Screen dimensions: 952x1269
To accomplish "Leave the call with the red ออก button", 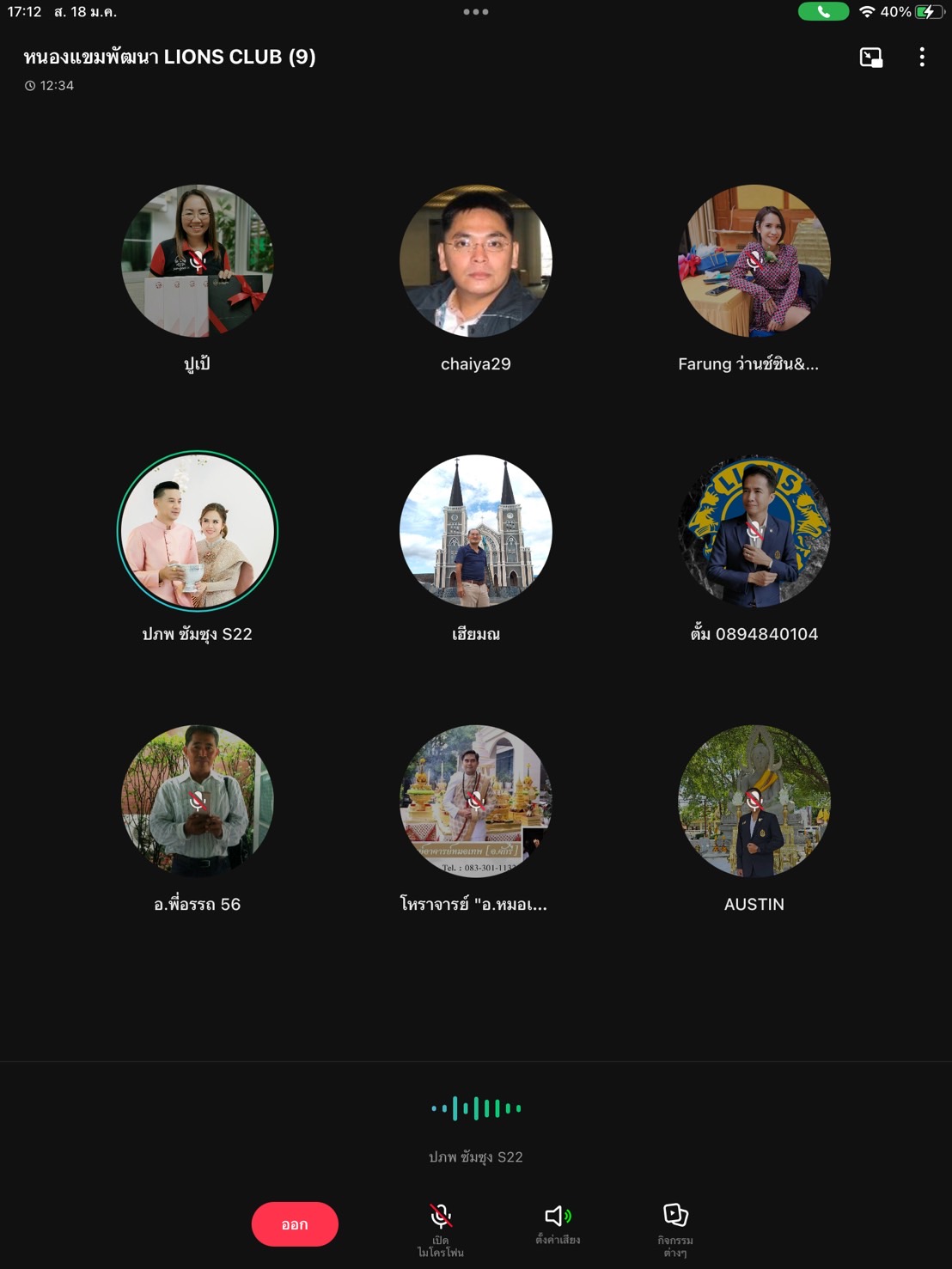I will pos(295,1223).
